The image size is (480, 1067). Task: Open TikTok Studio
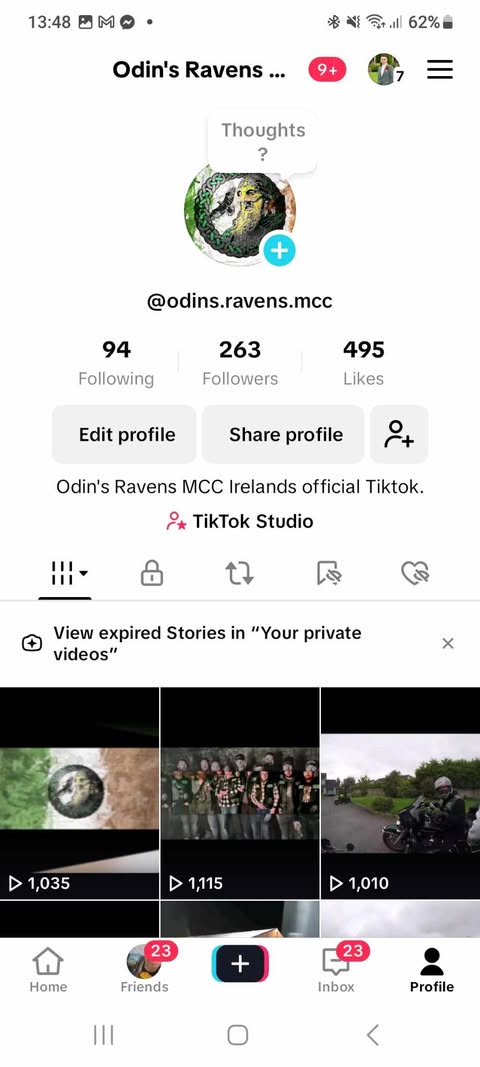(240, 521)
